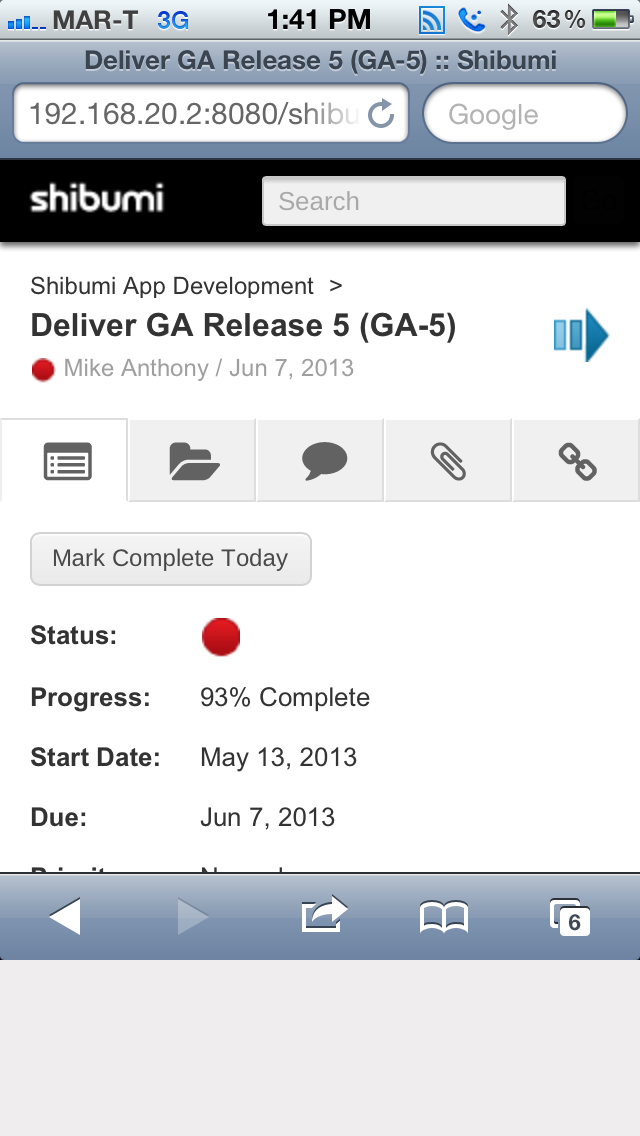Open the Shibumi App Development breadcrumb
The image size is (640, 1136).
172,285
